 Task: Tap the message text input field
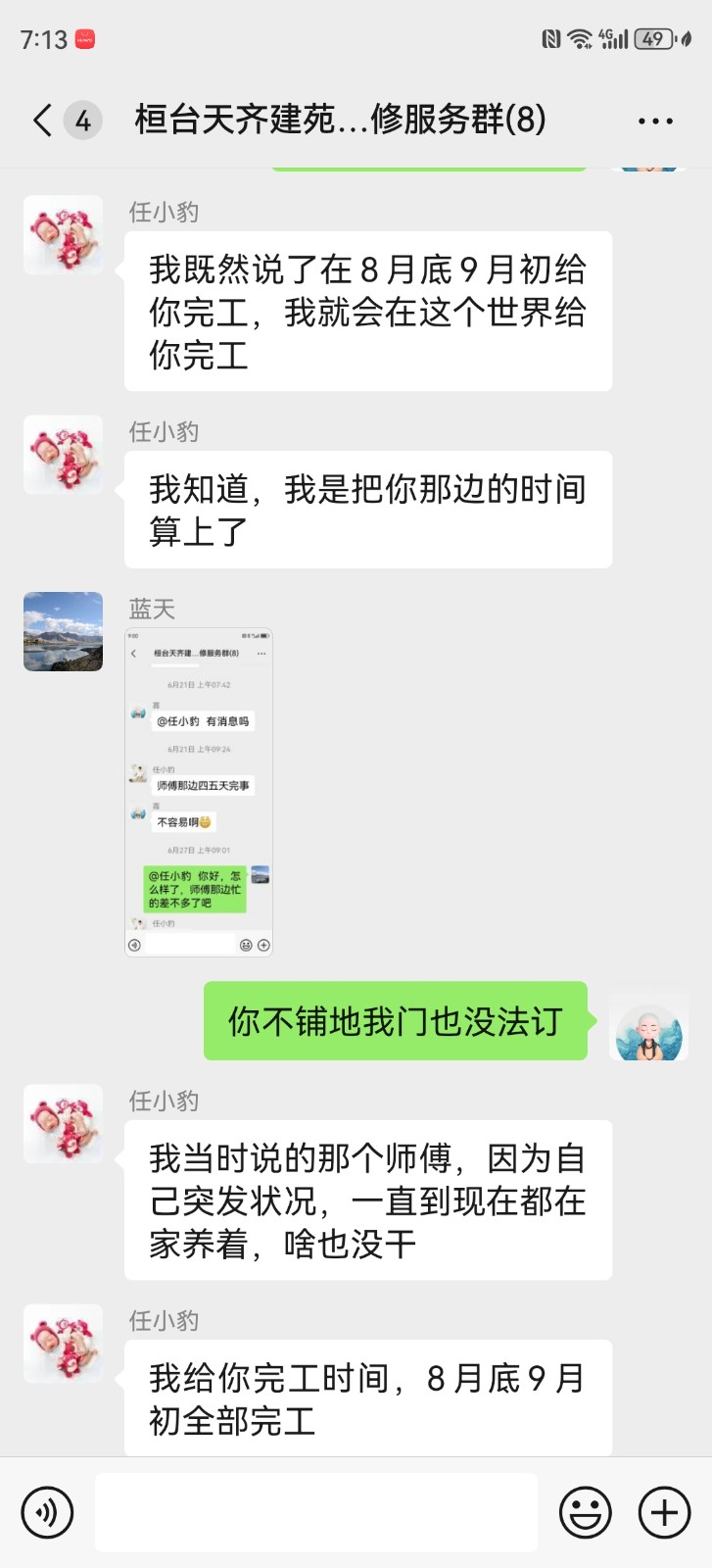coord(315,1512)
